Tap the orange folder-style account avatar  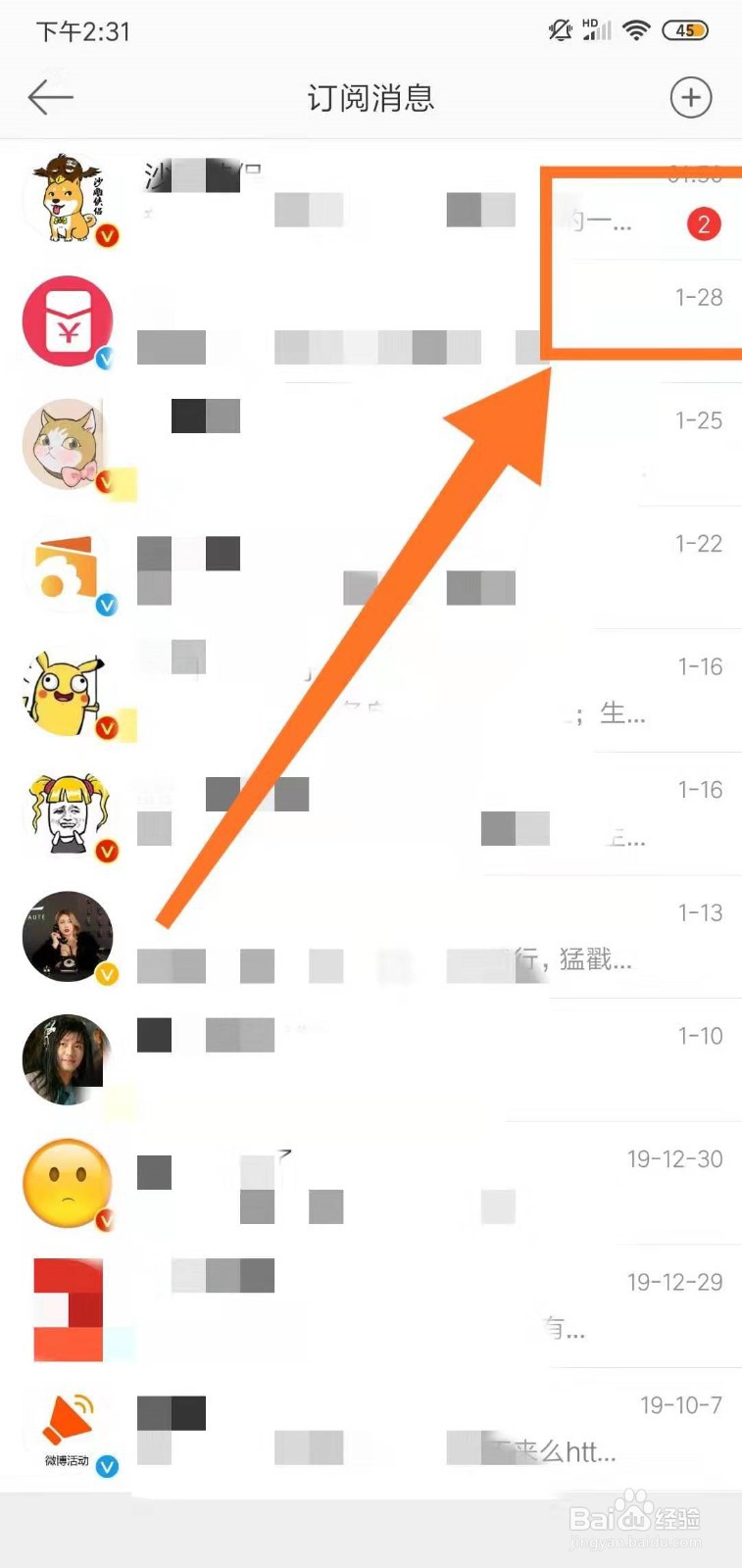[67, 568]
